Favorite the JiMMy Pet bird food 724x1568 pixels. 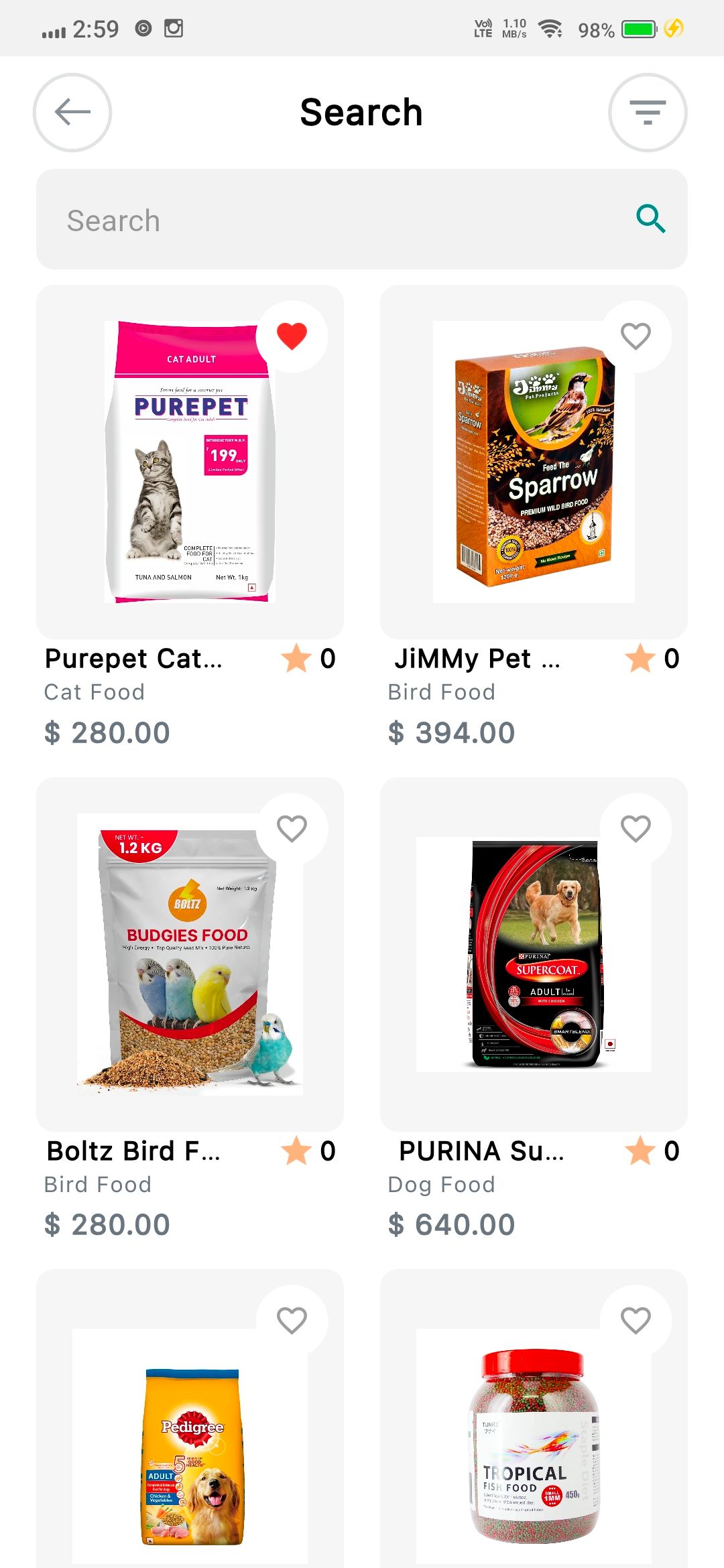pos(636,336)
